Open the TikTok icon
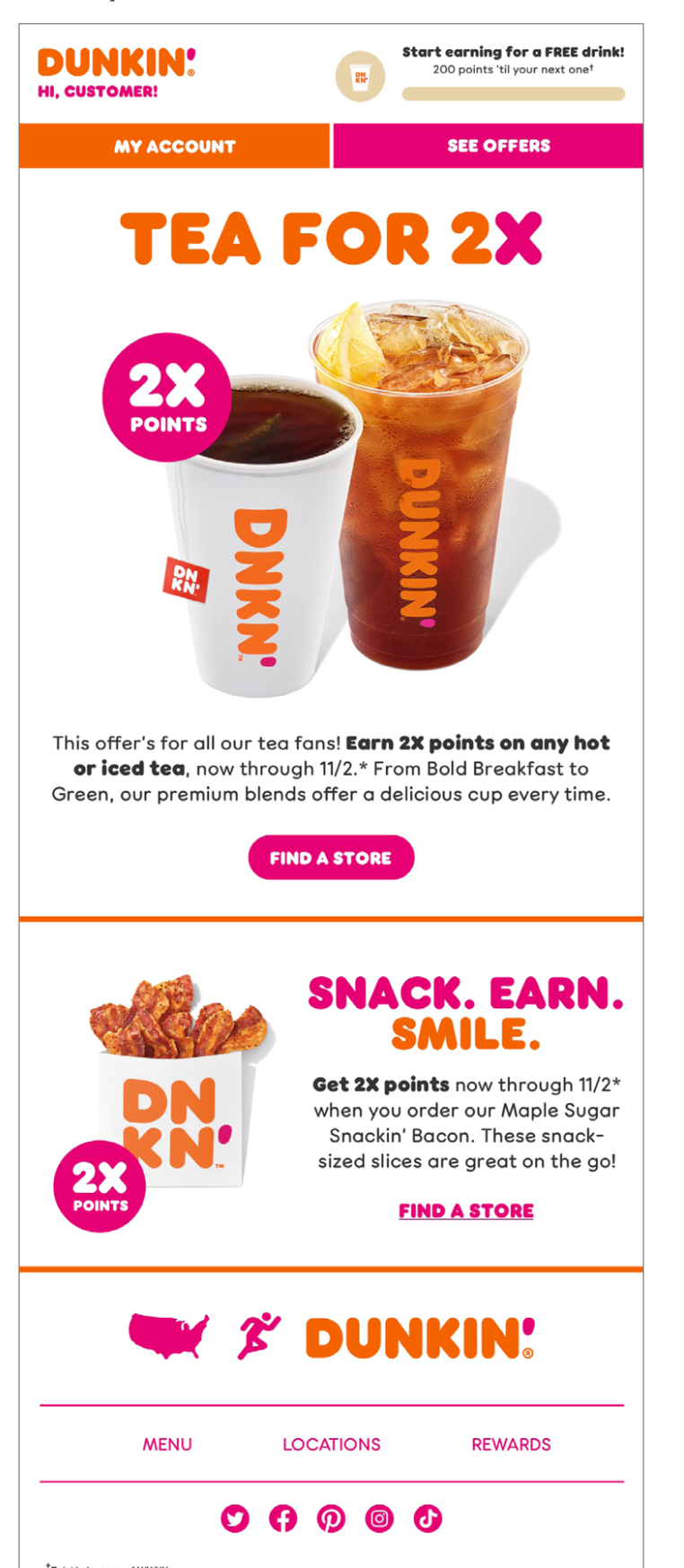The height and width of the screenshot is (1568, 684). coord(427,1519)
